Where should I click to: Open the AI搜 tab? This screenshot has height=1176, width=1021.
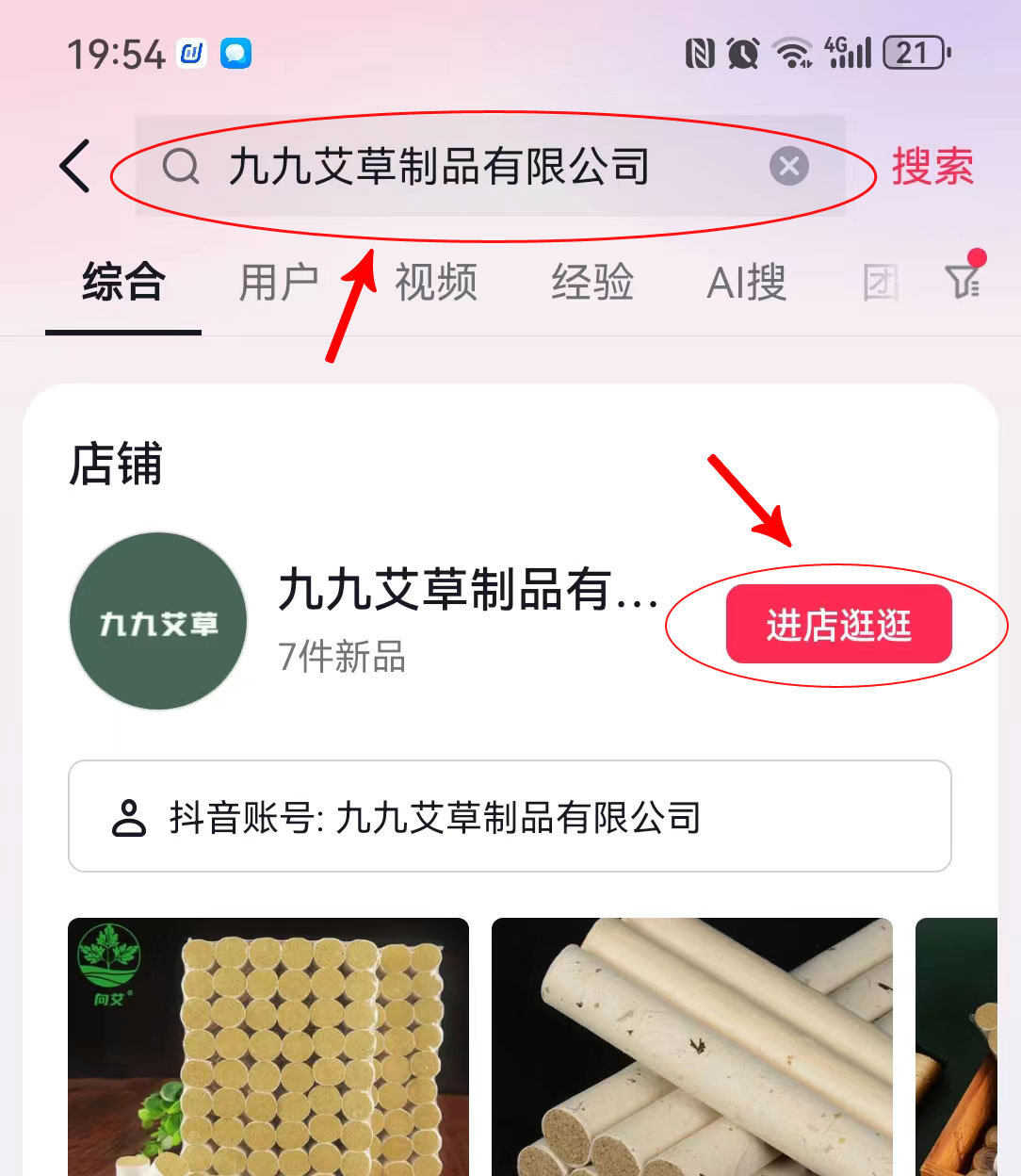pos(747,283)
